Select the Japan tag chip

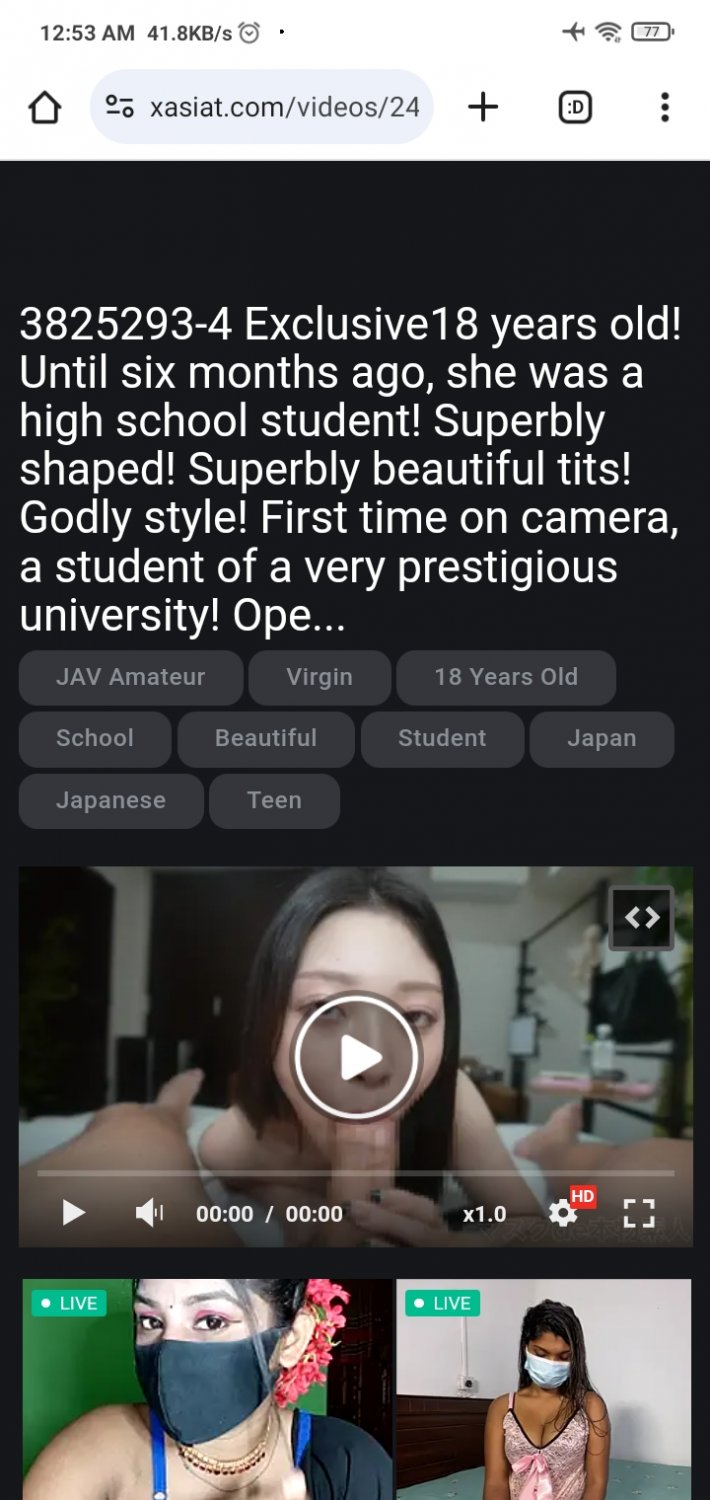(x=601, y=739)
